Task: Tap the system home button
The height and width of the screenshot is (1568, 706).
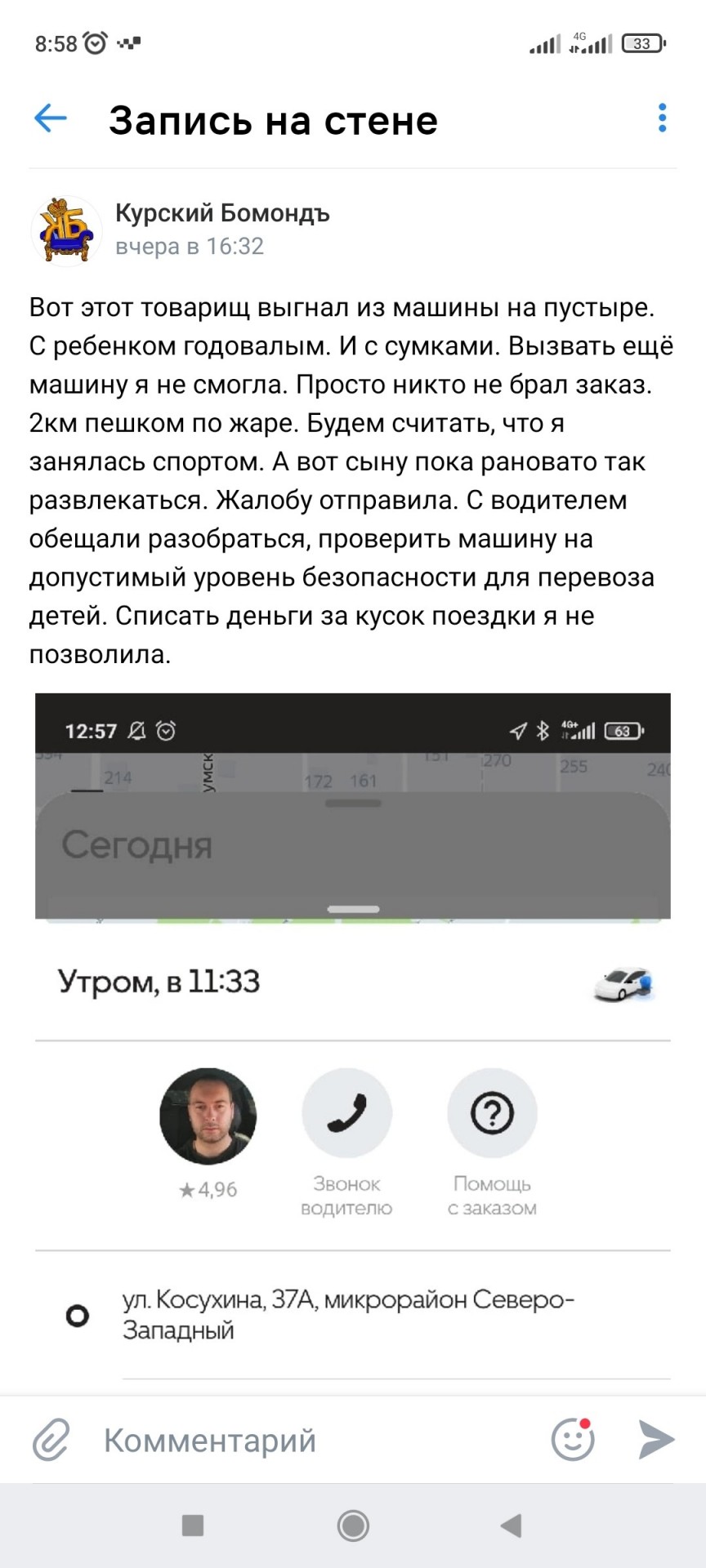Action: [x=353, y=1525]
